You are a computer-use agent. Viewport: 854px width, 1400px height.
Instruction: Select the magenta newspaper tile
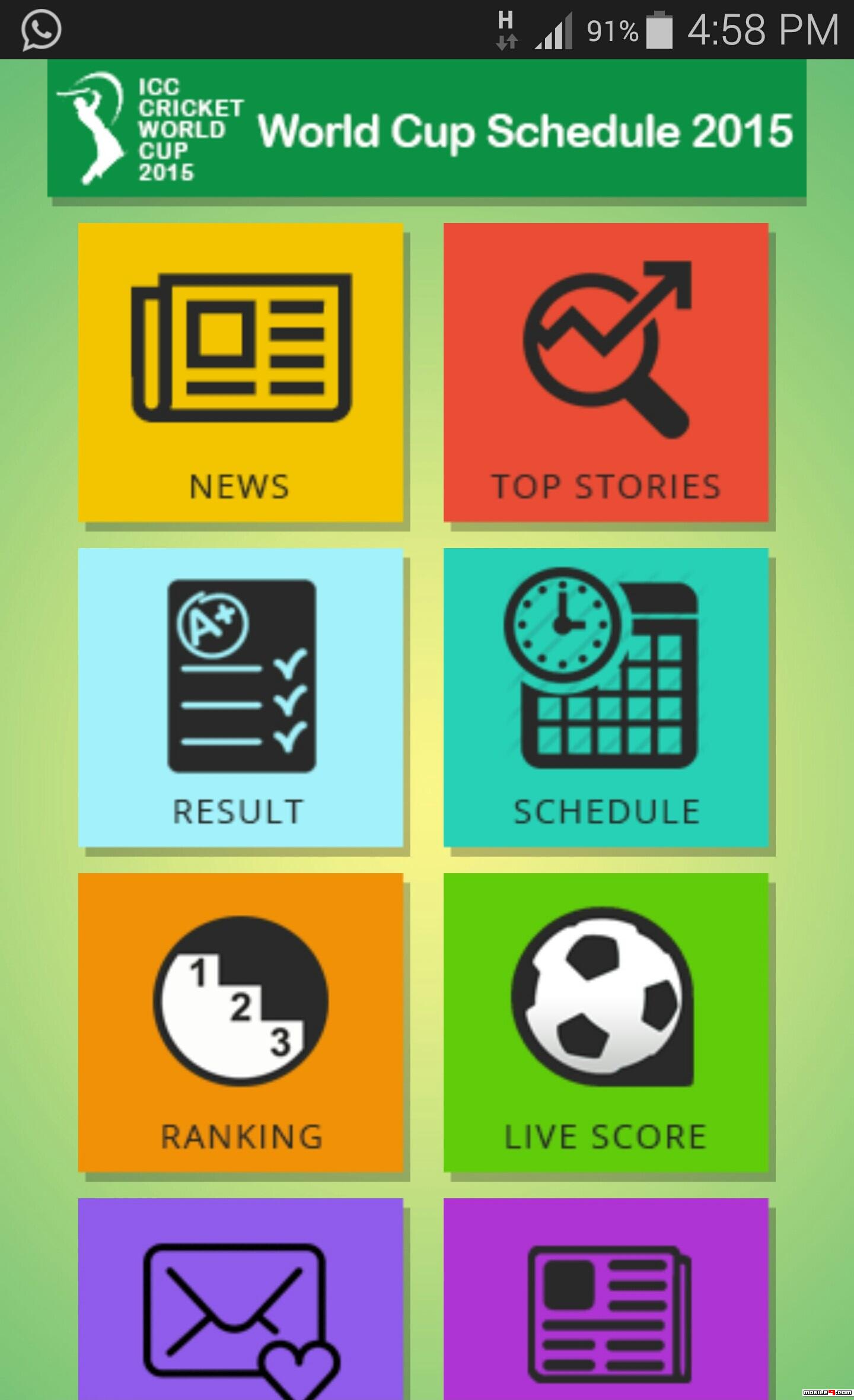(606, 1299)
